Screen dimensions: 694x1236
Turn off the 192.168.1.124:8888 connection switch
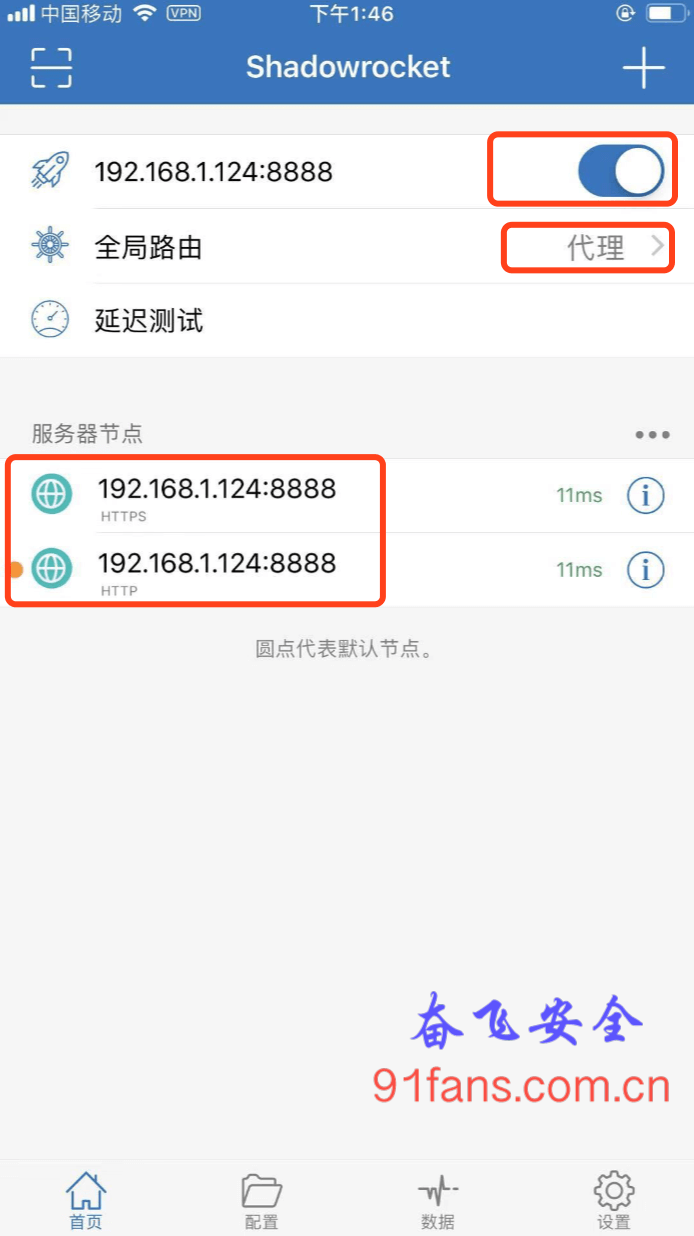[x=620, y=172]
